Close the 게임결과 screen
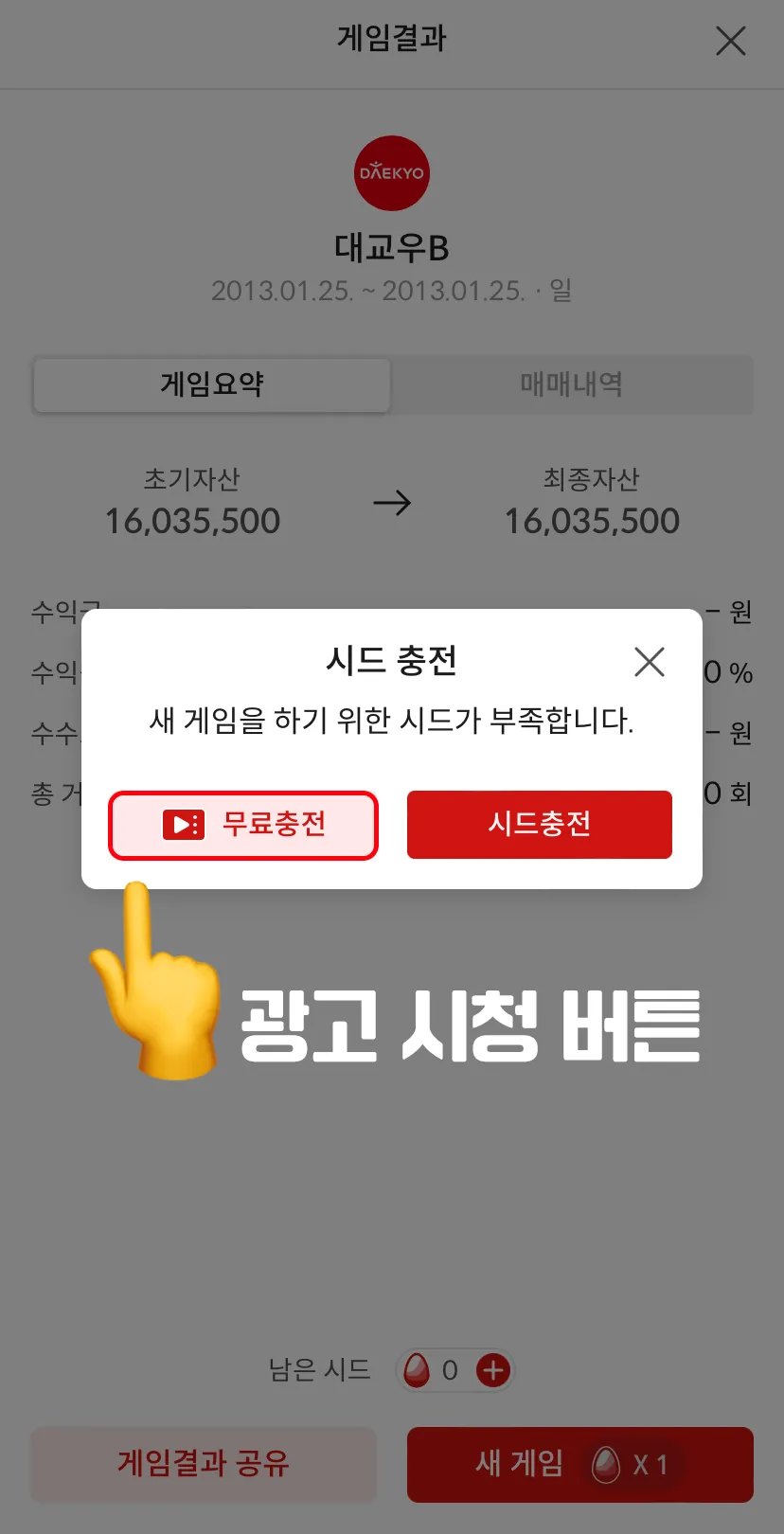 point(730,41)
